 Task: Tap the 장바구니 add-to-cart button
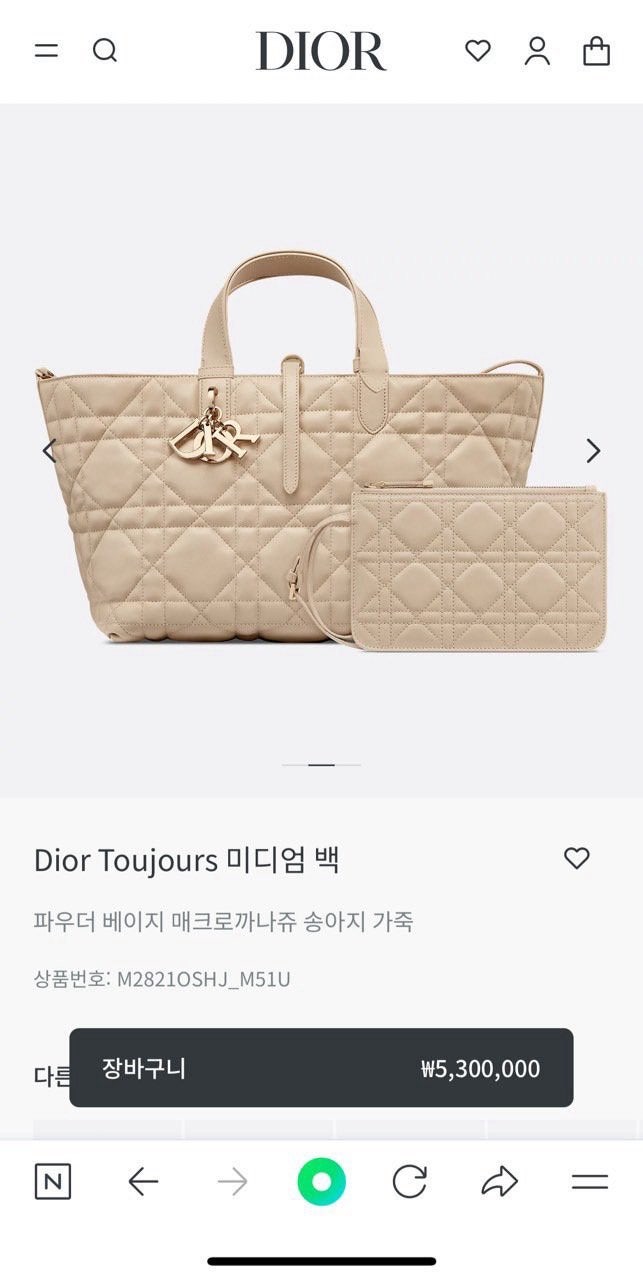[x=321, y=1068]
